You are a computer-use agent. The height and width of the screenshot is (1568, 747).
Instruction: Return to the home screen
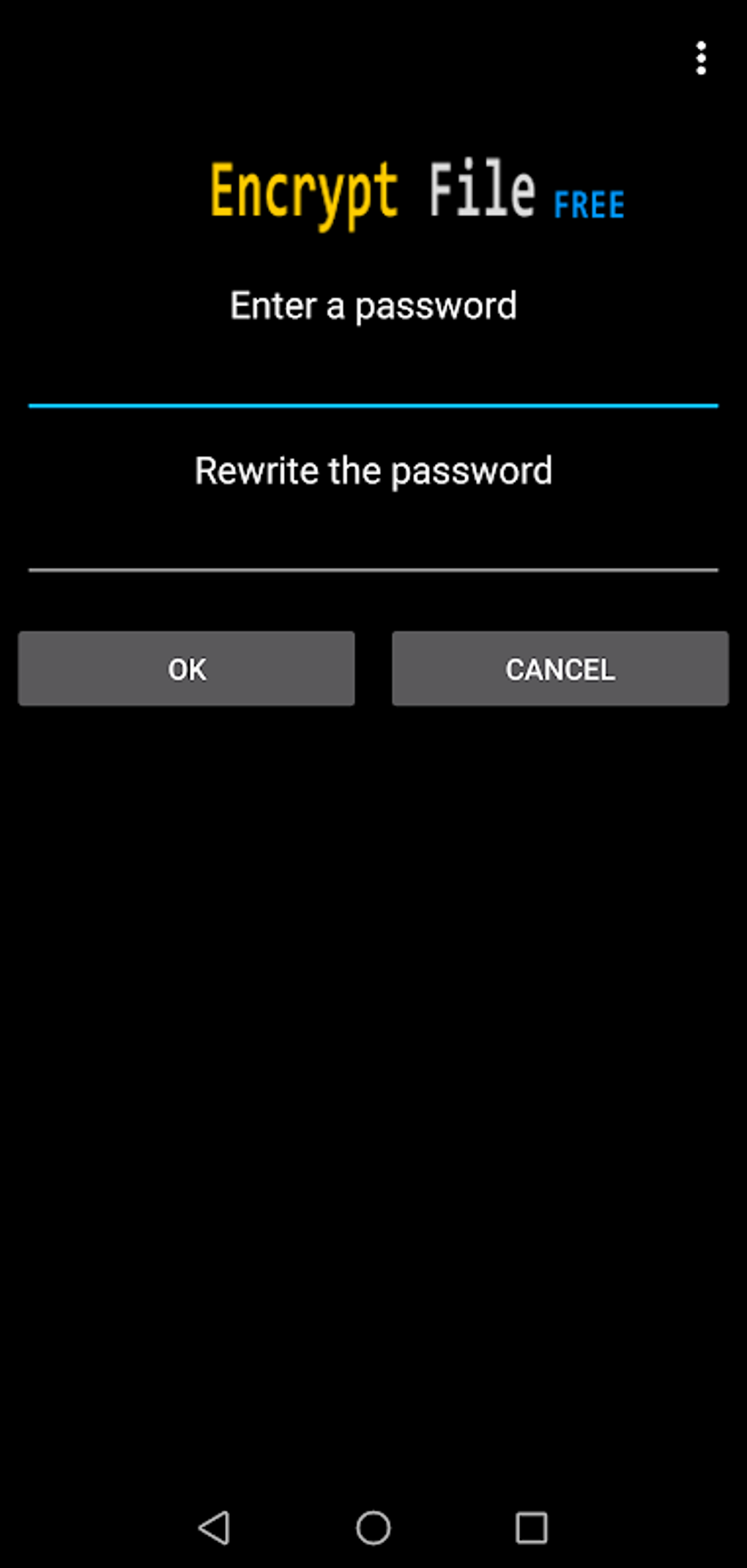[x=373, y=1528]
